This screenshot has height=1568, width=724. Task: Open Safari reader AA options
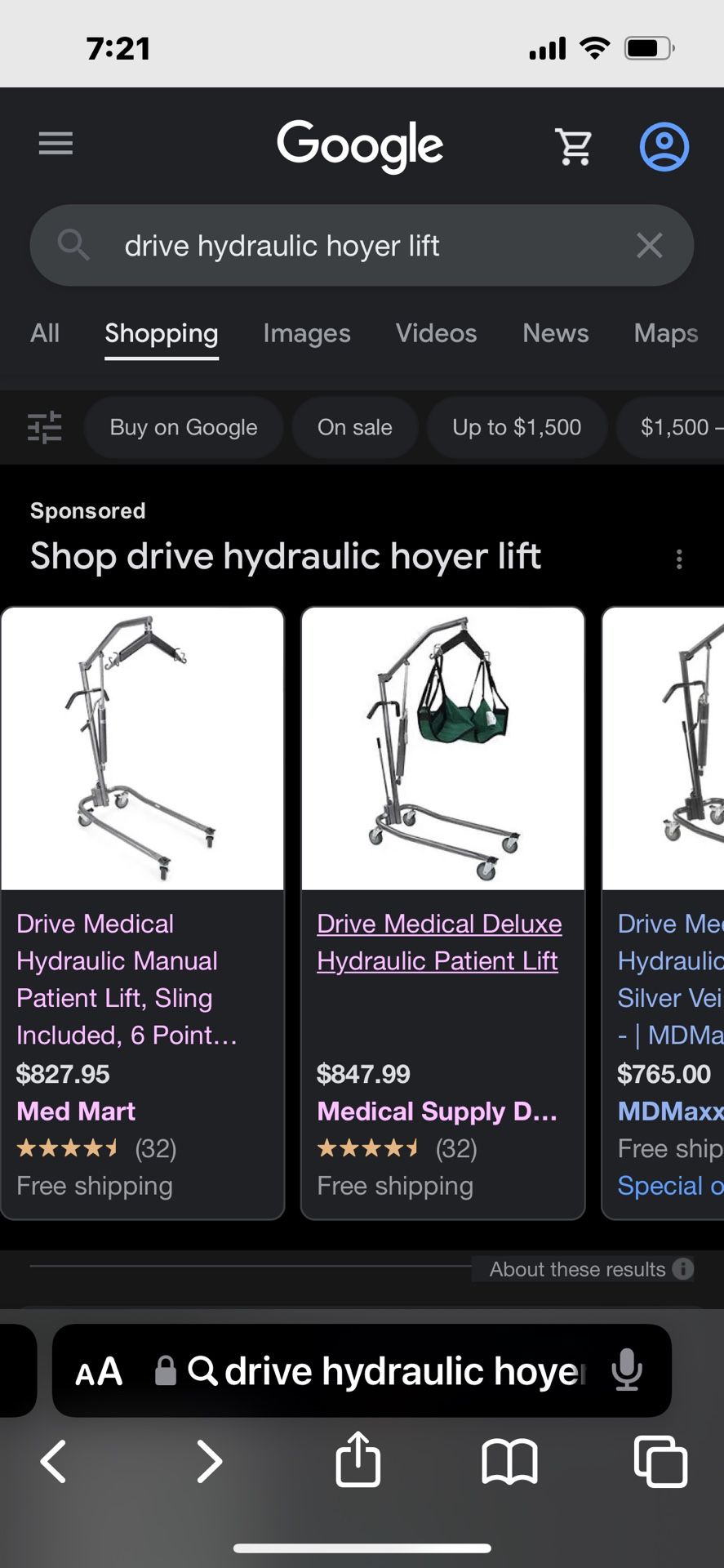[x=99, y=1371]
